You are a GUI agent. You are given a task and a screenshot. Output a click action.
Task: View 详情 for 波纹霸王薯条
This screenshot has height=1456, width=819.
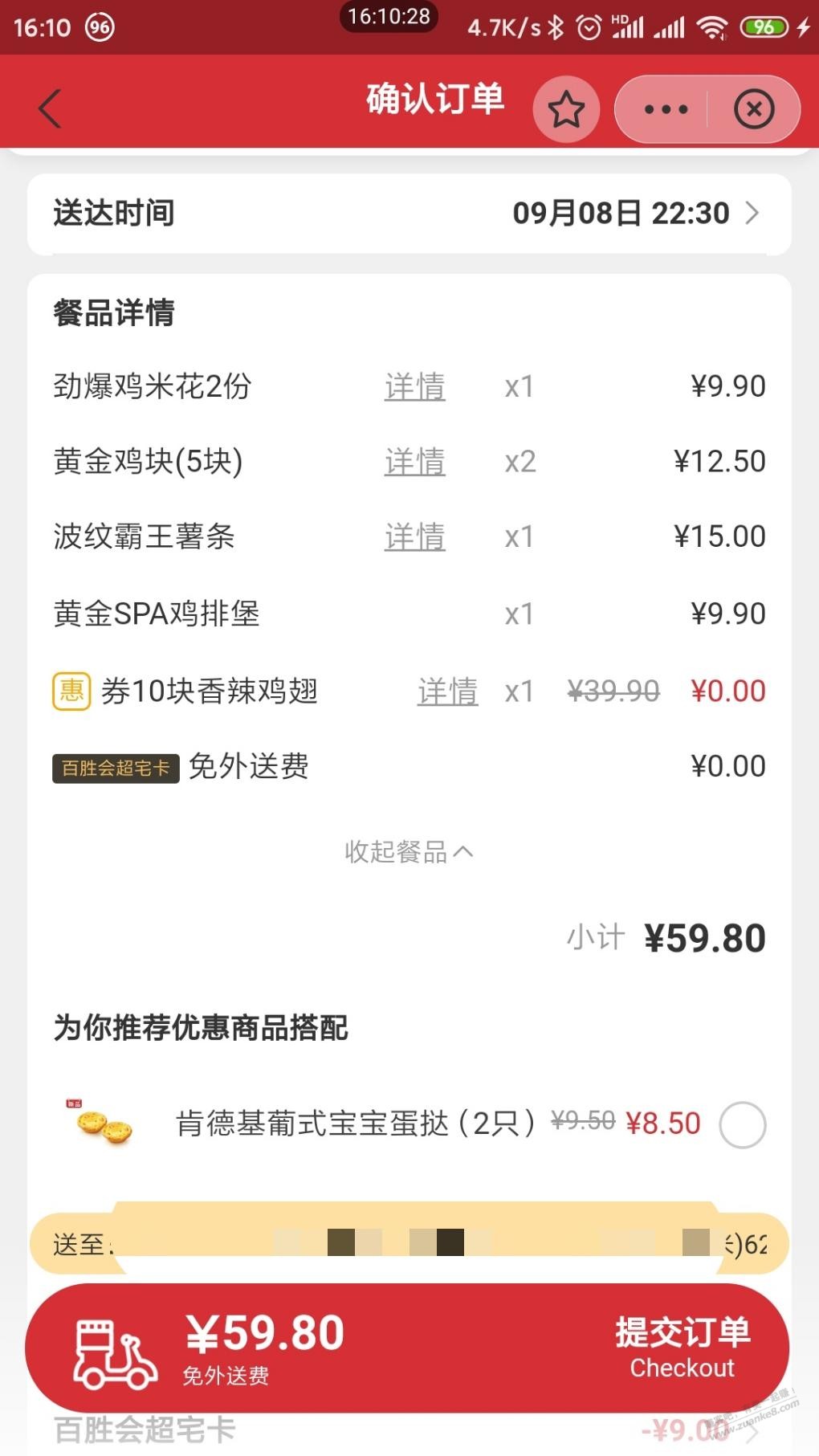point(414,536)
